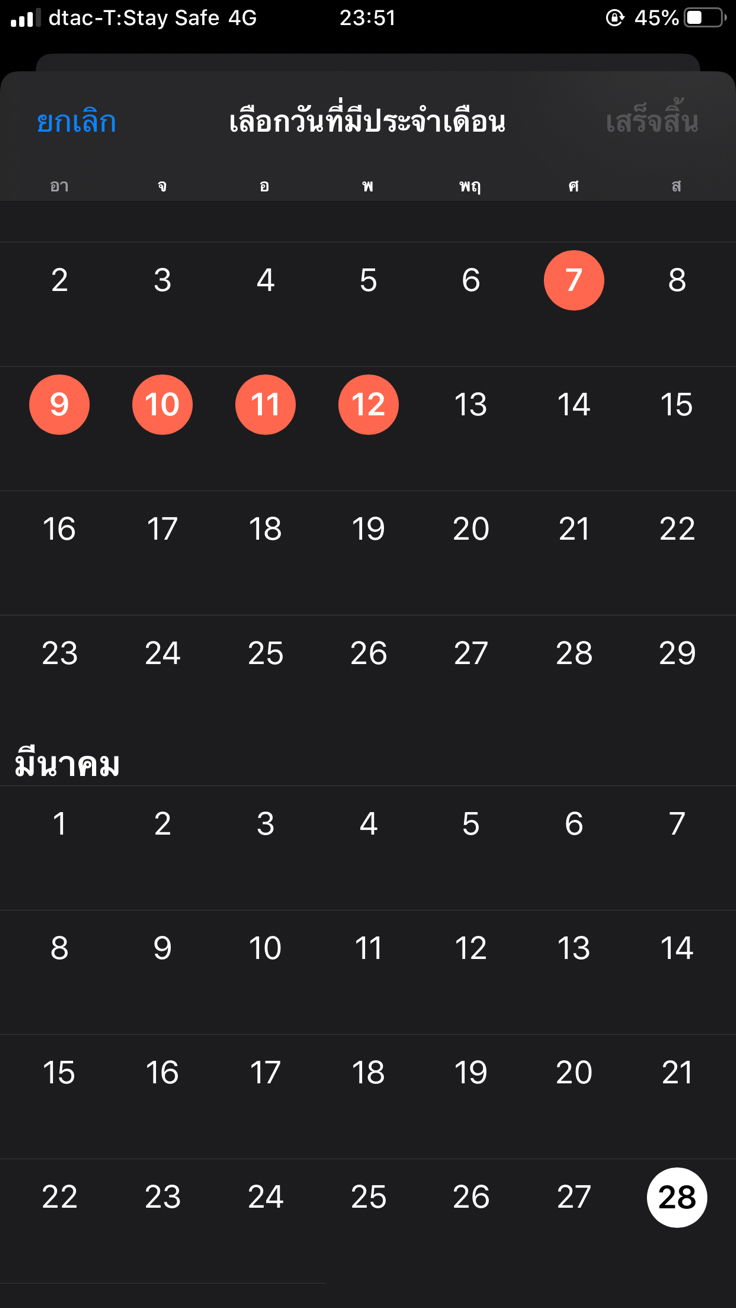Deselect the highlighted day 10
Viewport: 736px width, 1308px height.
point(162,405)
